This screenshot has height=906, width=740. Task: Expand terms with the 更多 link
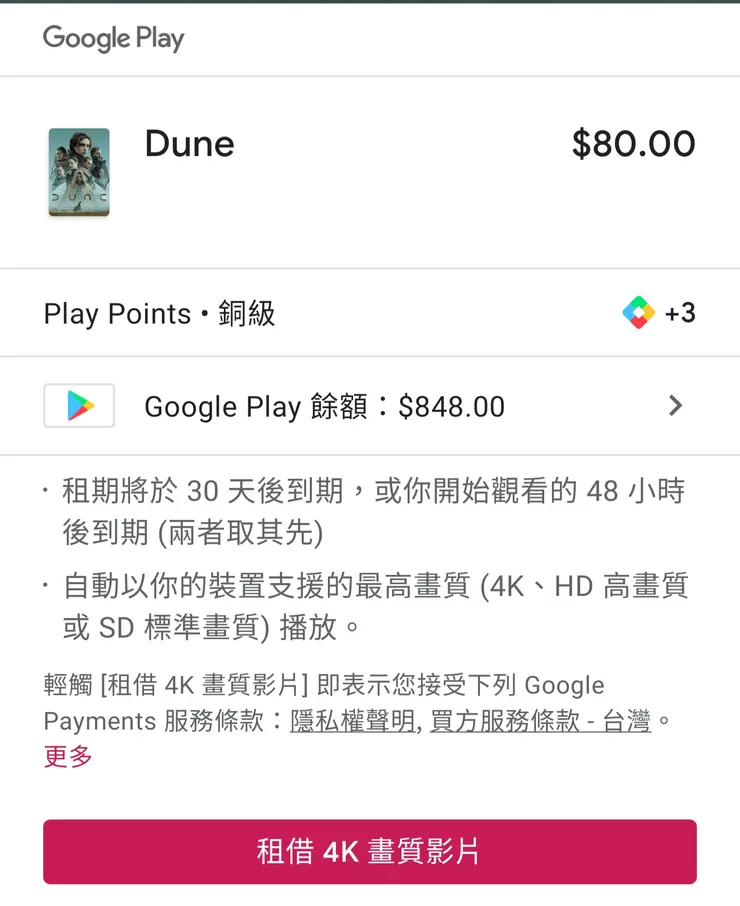tap(68, 757)
